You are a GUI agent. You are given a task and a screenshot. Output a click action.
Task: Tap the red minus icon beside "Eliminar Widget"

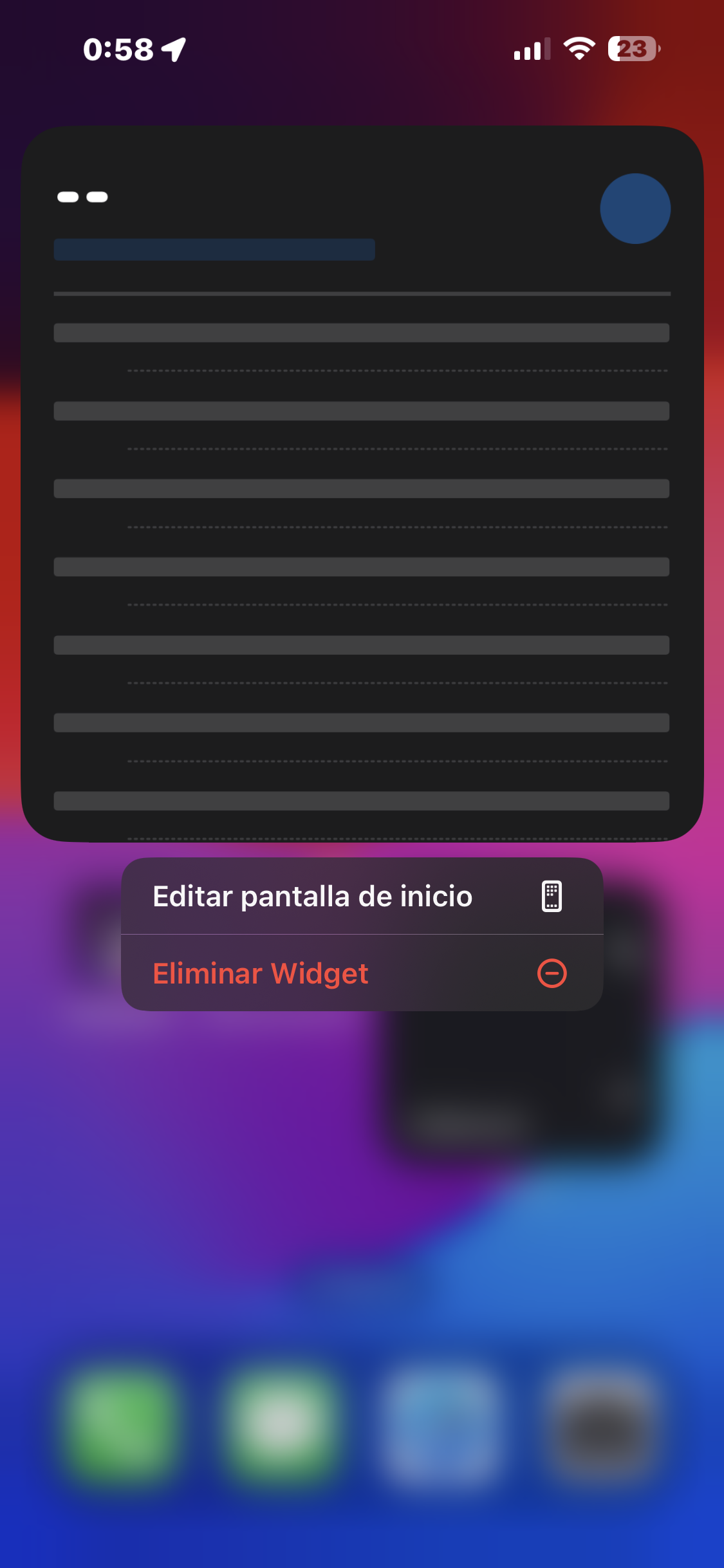(x=552, y=974)
